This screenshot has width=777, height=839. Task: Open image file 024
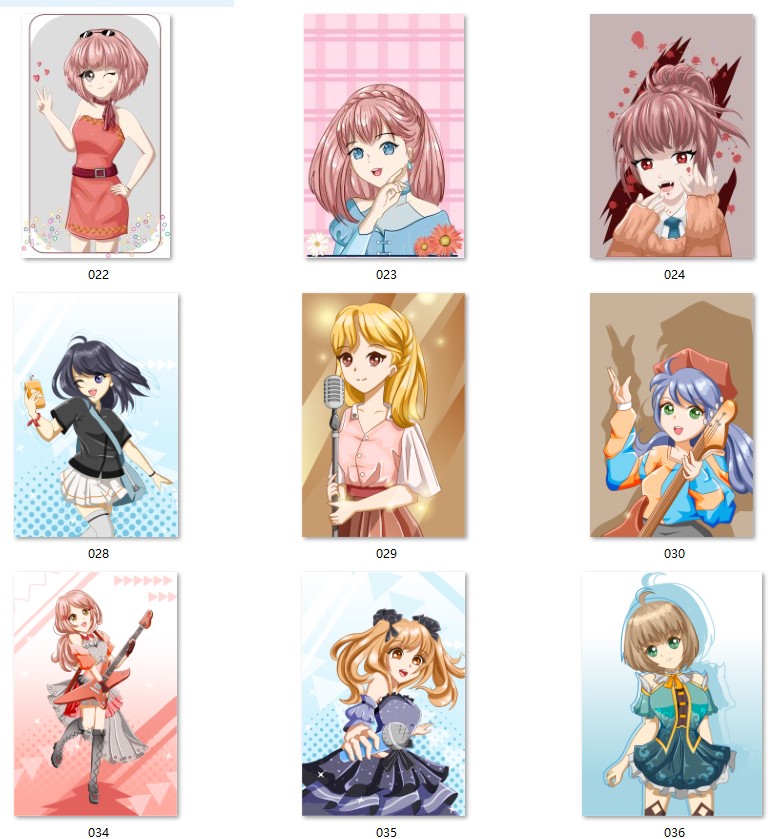(672, 136)
